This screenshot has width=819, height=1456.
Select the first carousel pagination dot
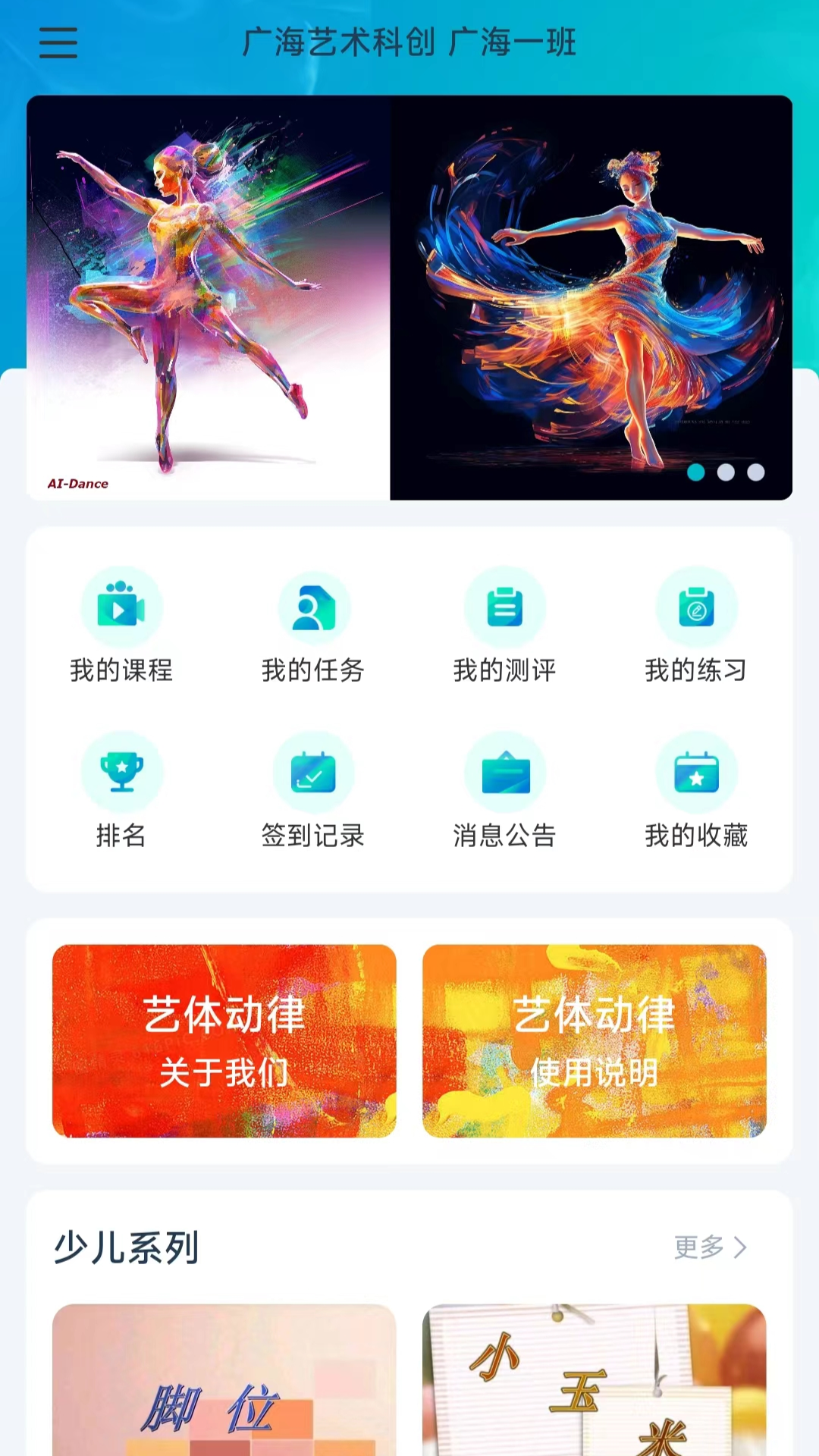pyautogui.click(x=695, y=472)
